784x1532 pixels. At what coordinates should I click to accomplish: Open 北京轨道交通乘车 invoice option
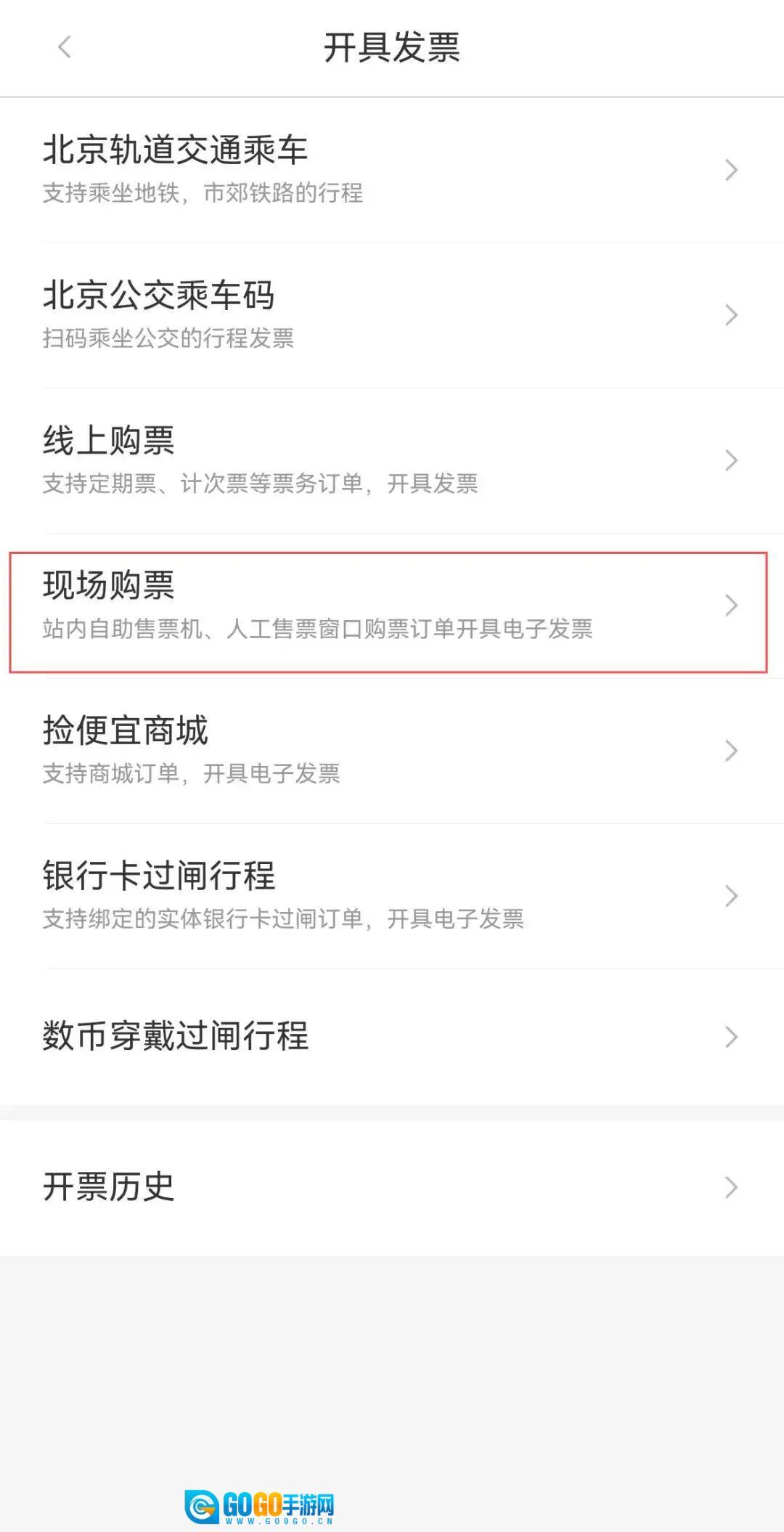391,170
